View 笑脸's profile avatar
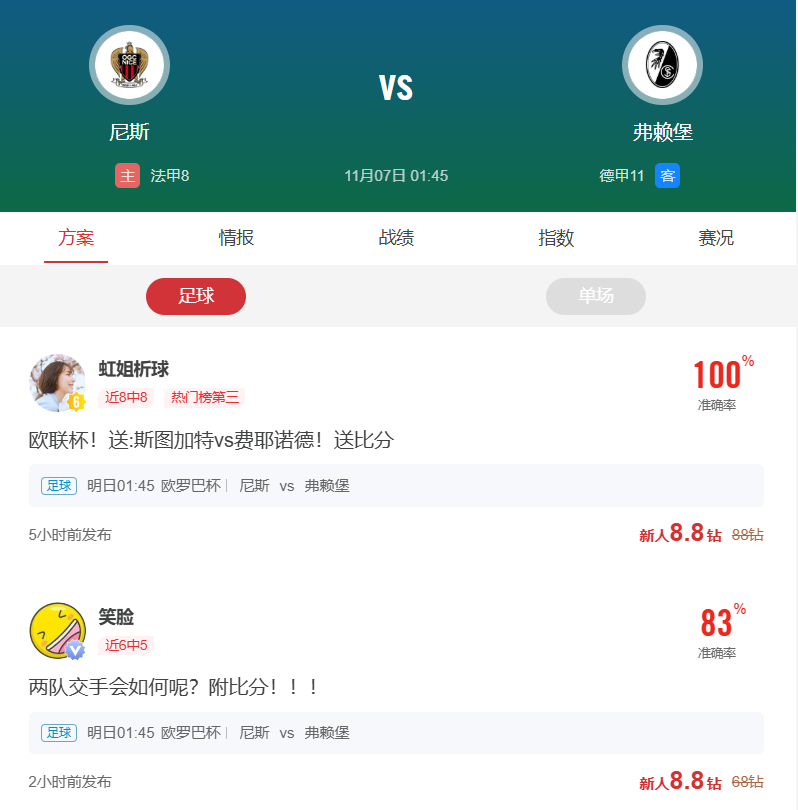Viewport: 798px width, 810px height. tap(57, 630)
